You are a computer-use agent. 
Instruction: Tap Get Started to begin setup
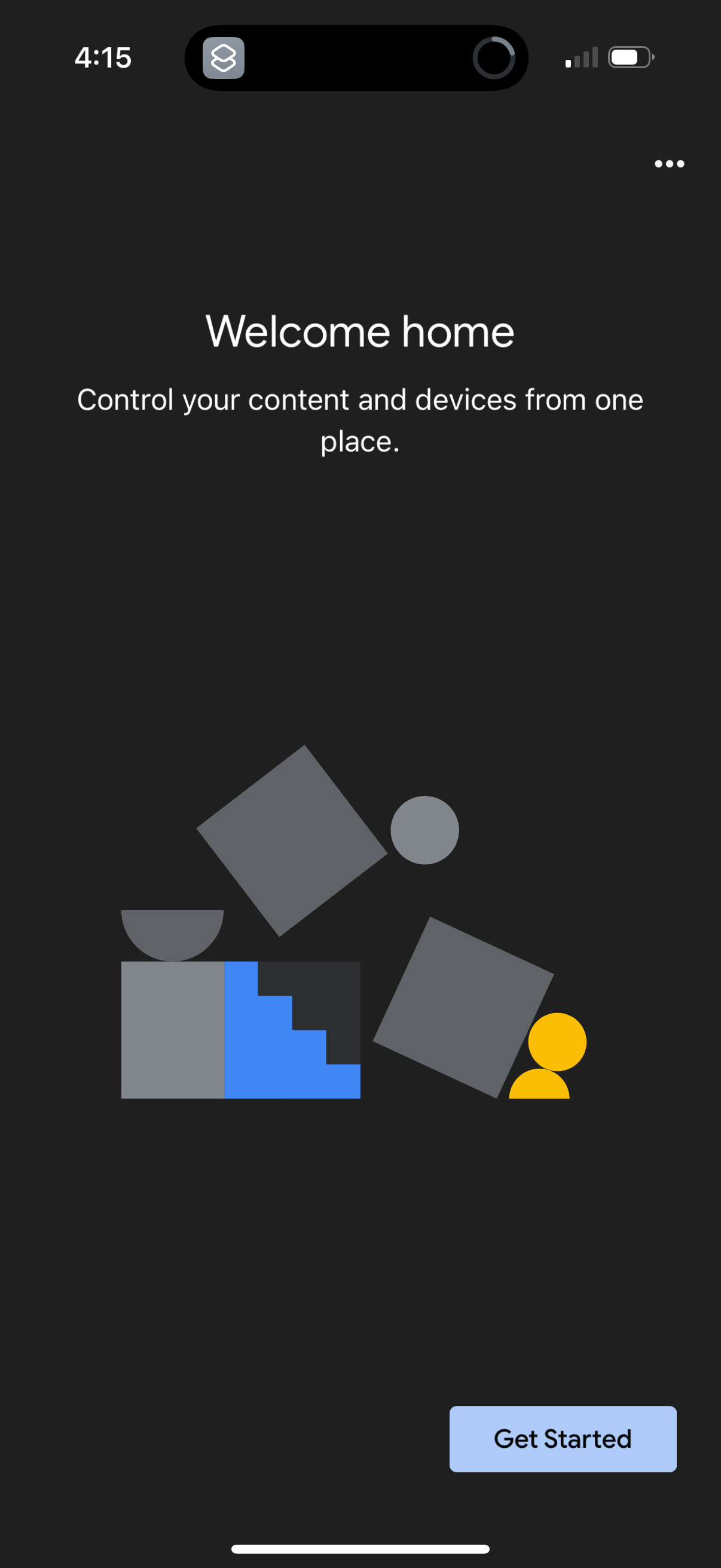561,1439
